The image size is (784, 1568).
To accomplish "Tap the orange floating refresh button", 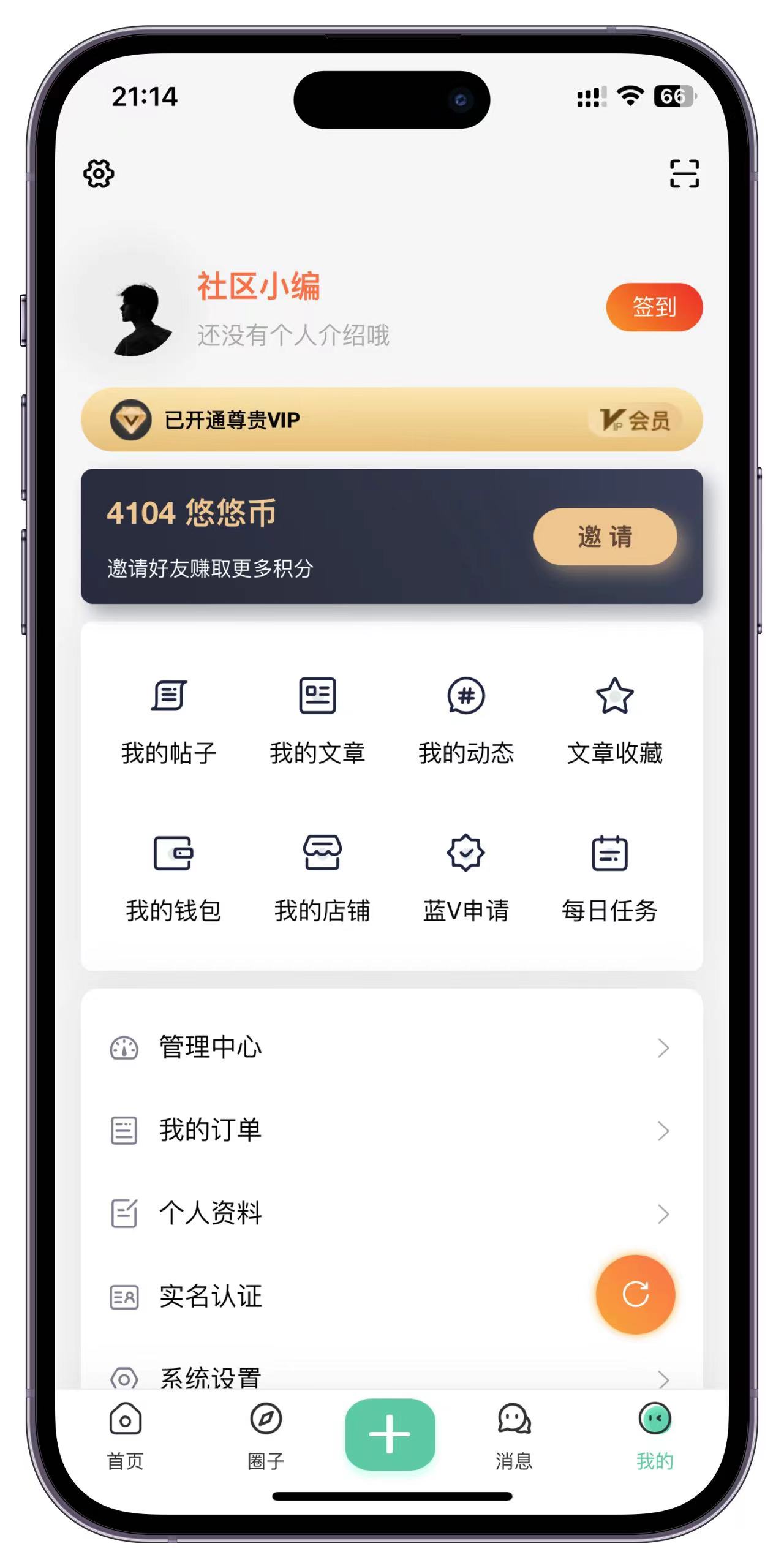I will (x=635, y=1294).
